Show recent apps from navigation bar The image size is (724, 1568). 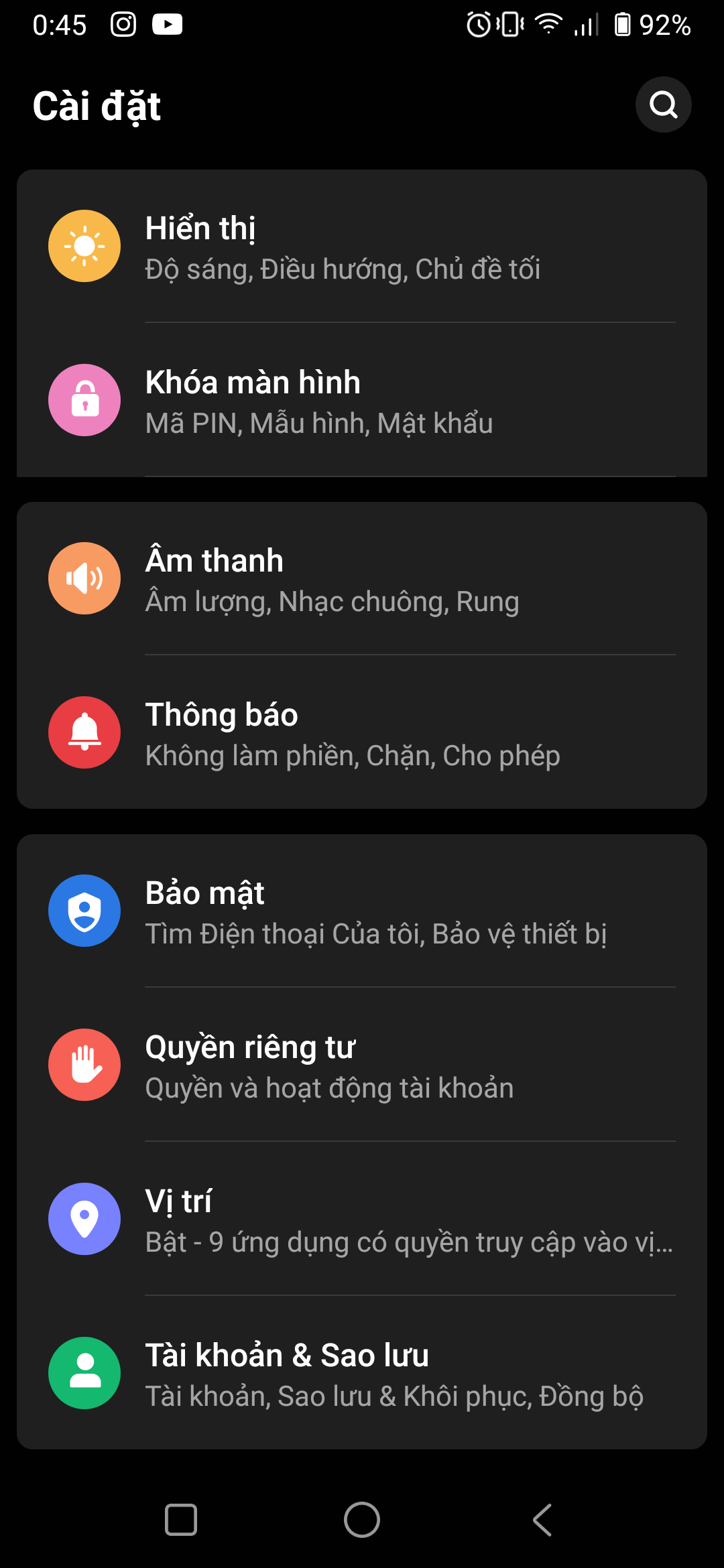pos(181,1520)
